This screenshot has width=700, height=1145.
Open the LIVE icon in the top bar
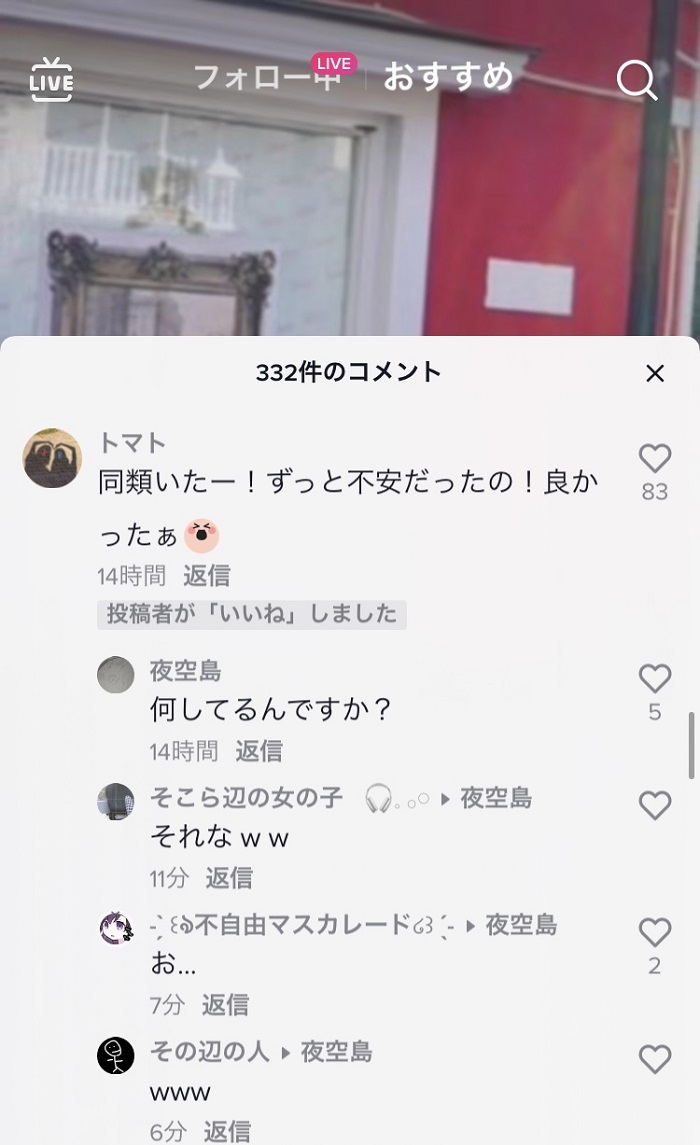[x=51, y=79]
